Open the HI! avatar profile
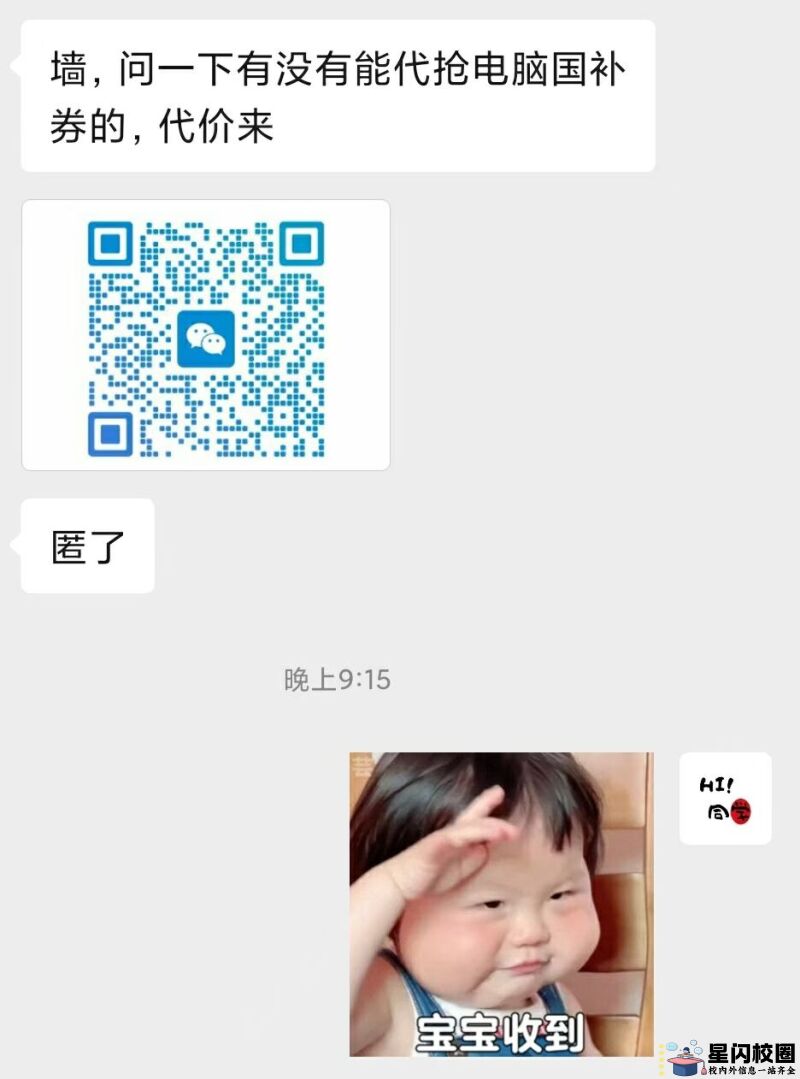This screenshot has width=800, height=1079. (725, 798)
